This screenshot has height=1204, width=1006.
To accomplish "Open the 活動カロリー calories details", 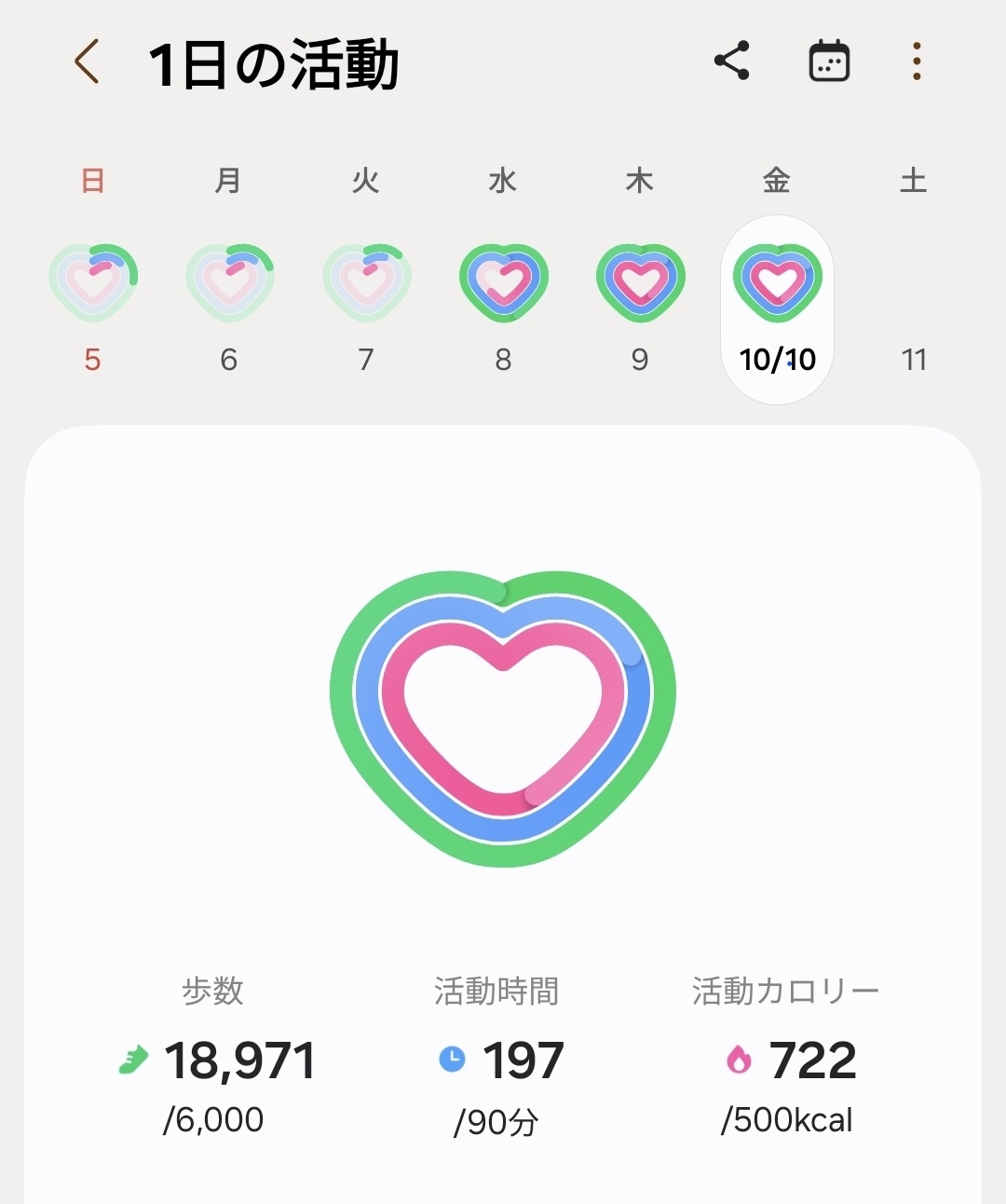I will coord(787,1060).
